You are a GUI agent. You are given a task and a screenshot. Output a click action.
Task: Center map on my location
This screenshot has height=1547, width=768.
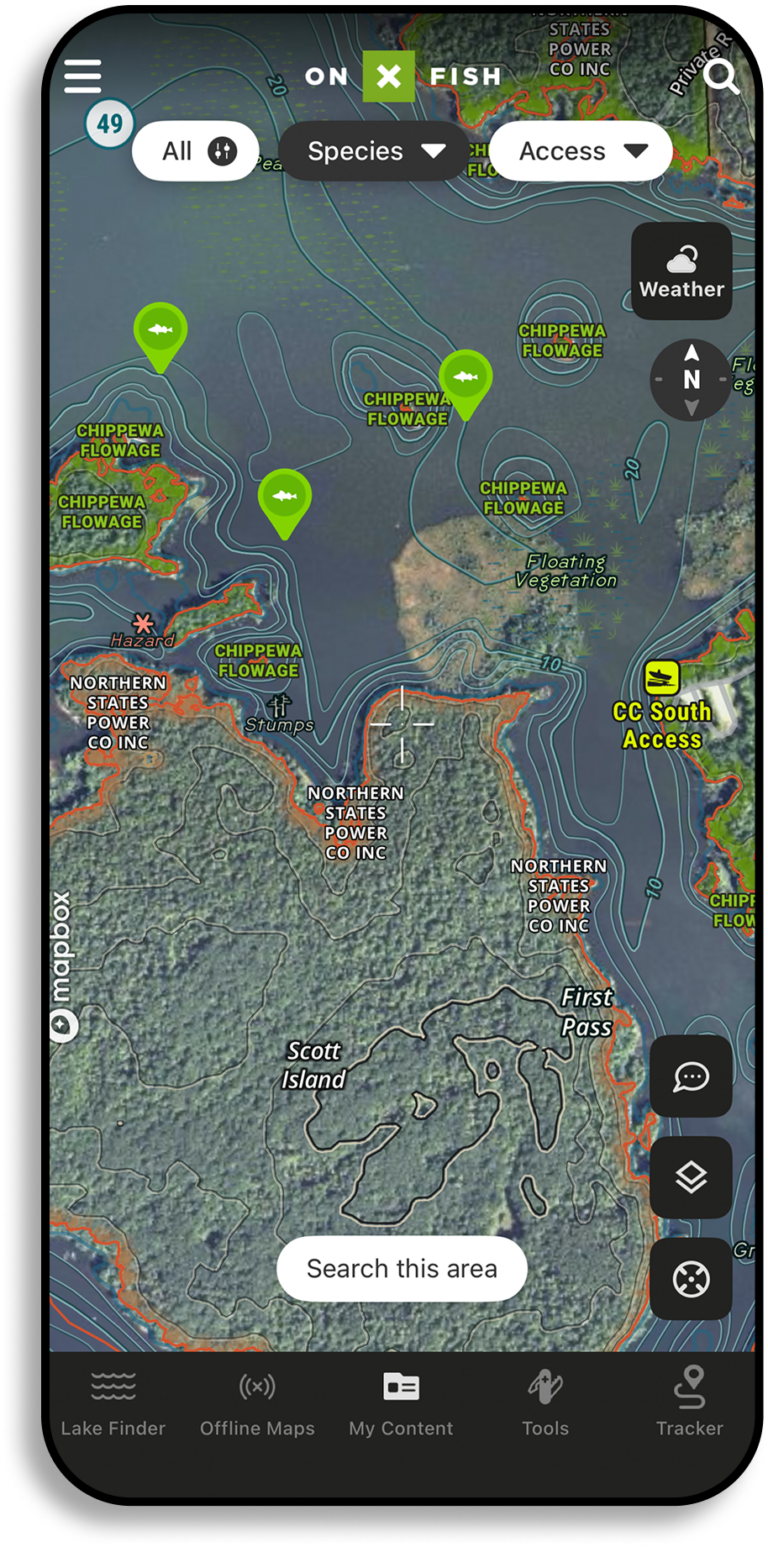click(x=691, y=1278)
